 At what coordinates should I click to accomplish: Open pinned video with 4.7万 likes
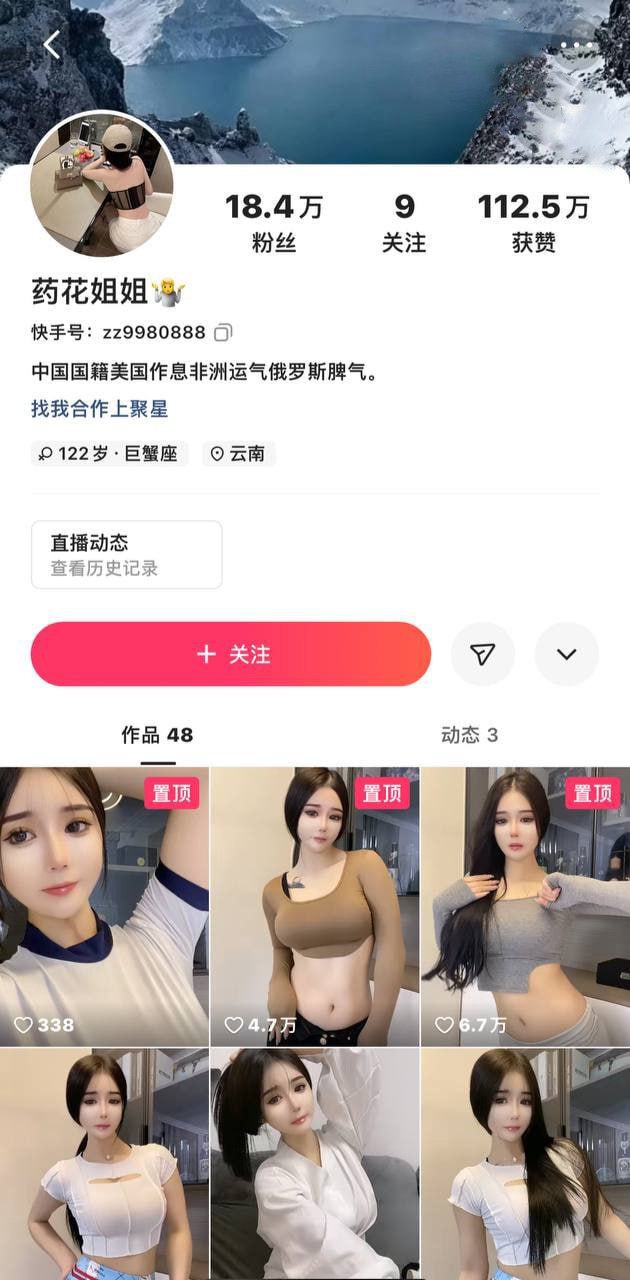pos(315,906)
